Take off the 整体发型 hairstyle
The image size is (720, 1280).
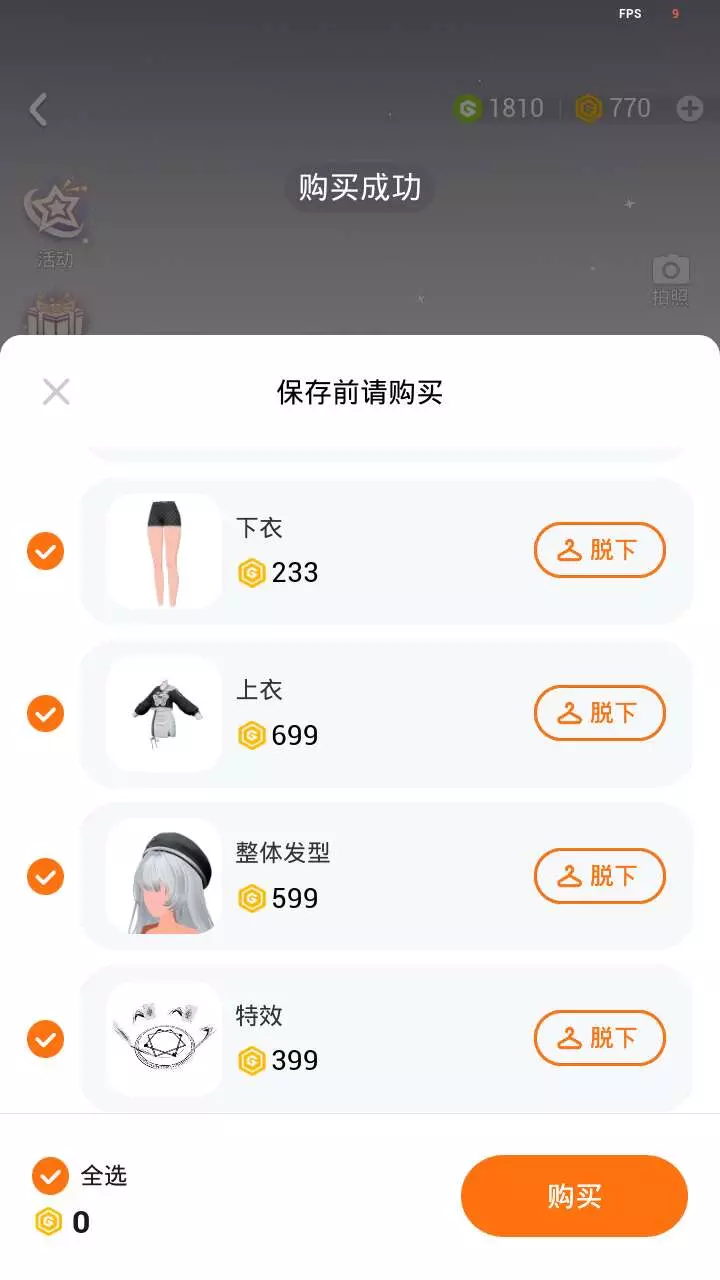599,876
